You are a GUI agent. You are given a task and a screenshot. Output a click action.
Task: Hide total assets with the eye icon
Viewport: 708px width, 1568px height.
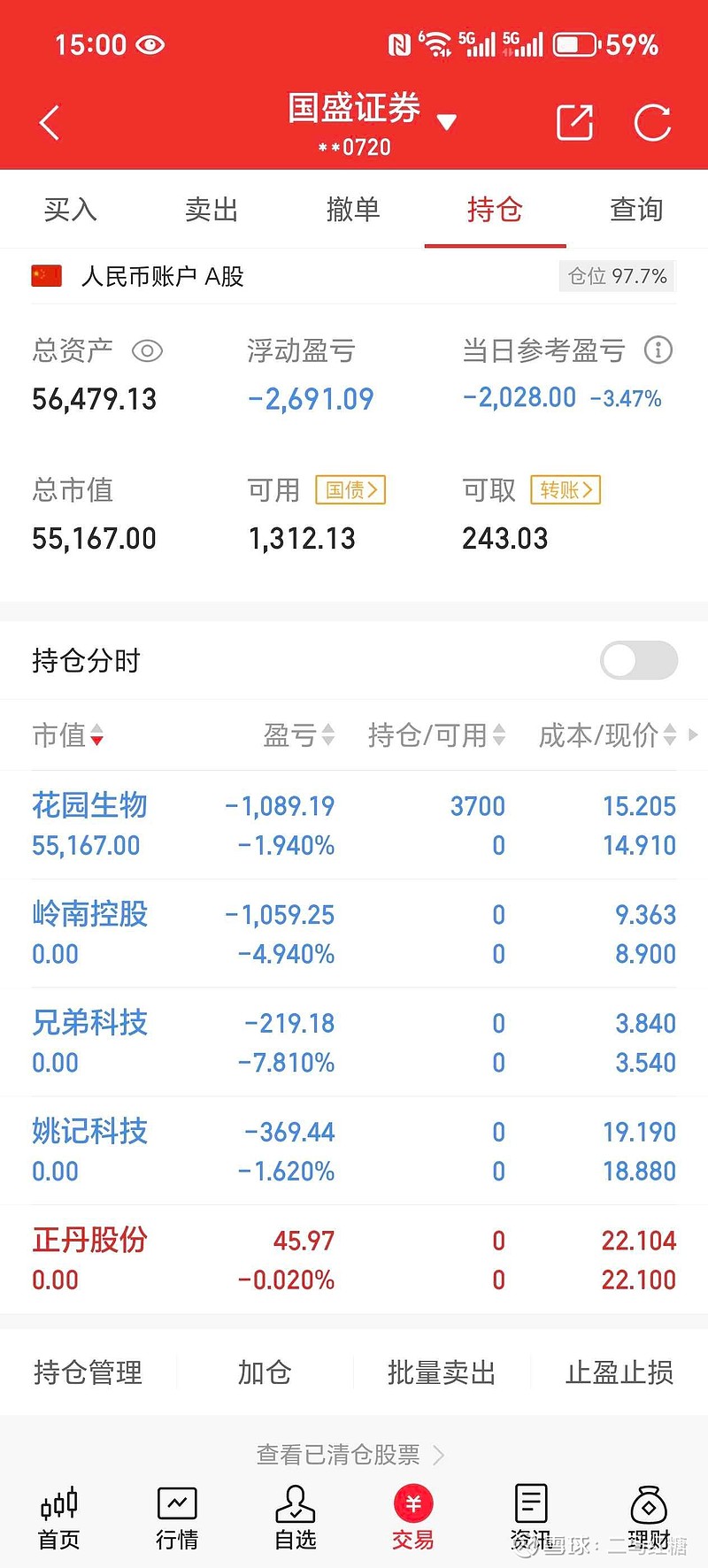tap(147, 351)
